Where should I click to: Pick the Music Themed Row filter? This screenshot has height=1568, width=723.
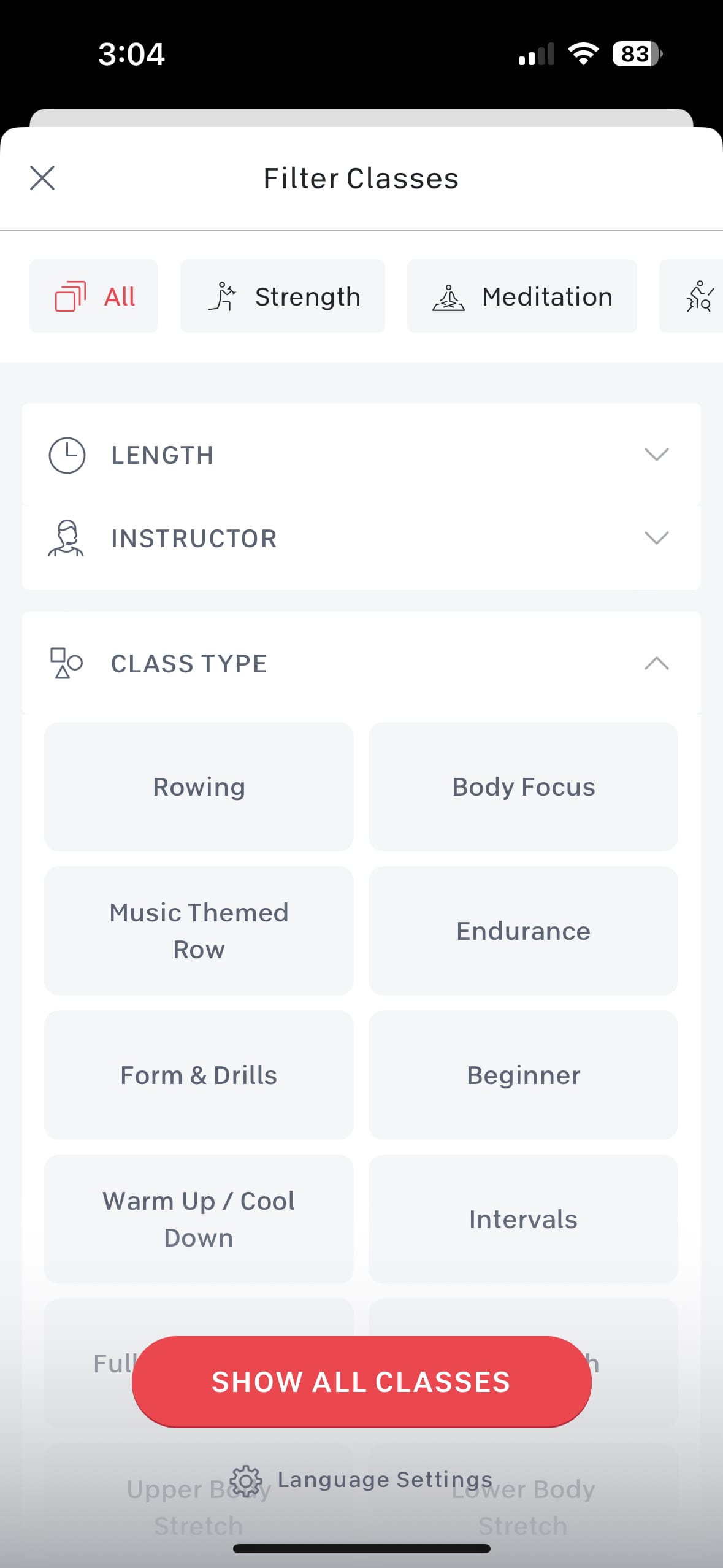[199, 931]
